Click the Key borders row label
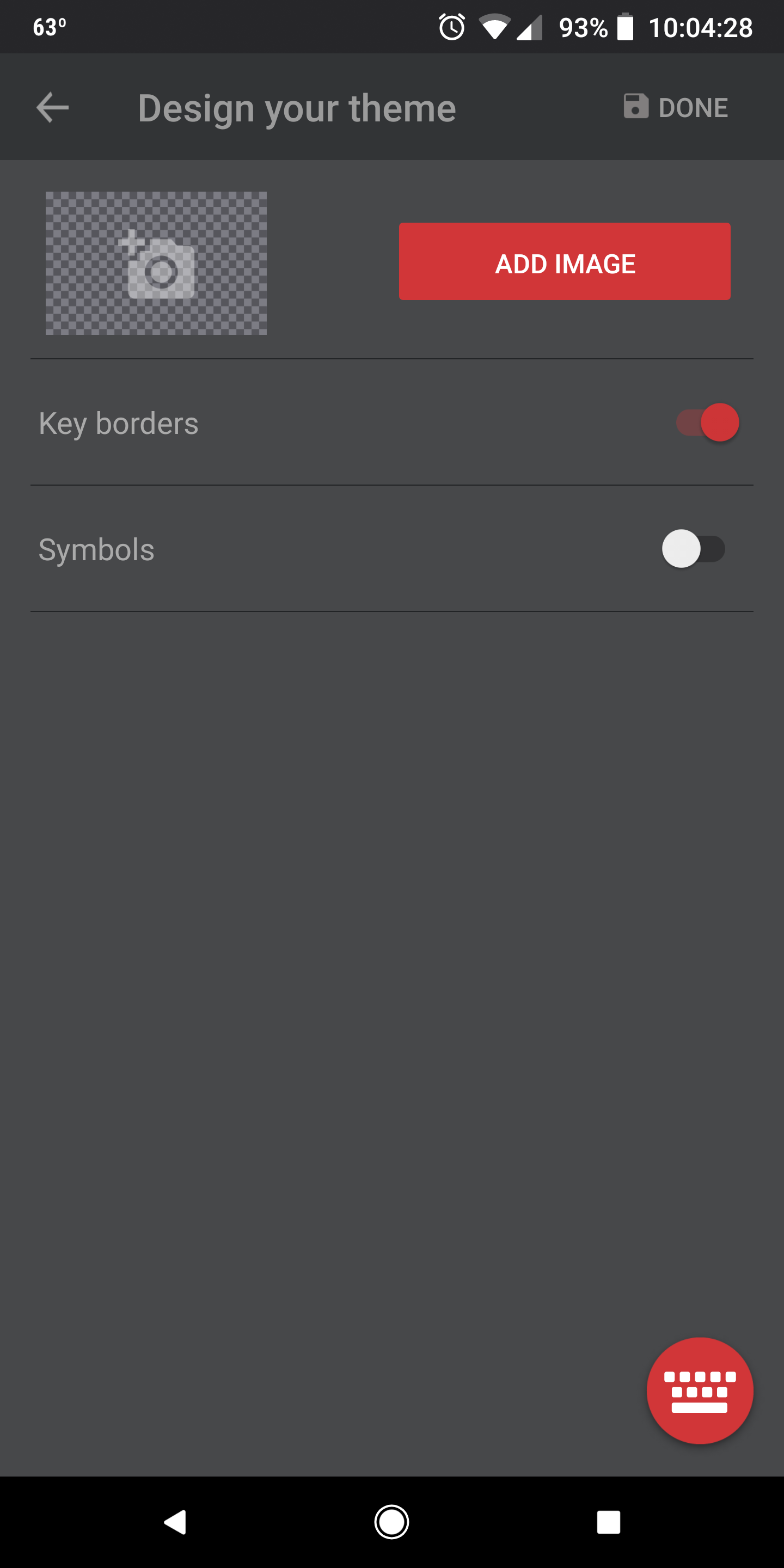784x1568 pixels. point(118,422)
